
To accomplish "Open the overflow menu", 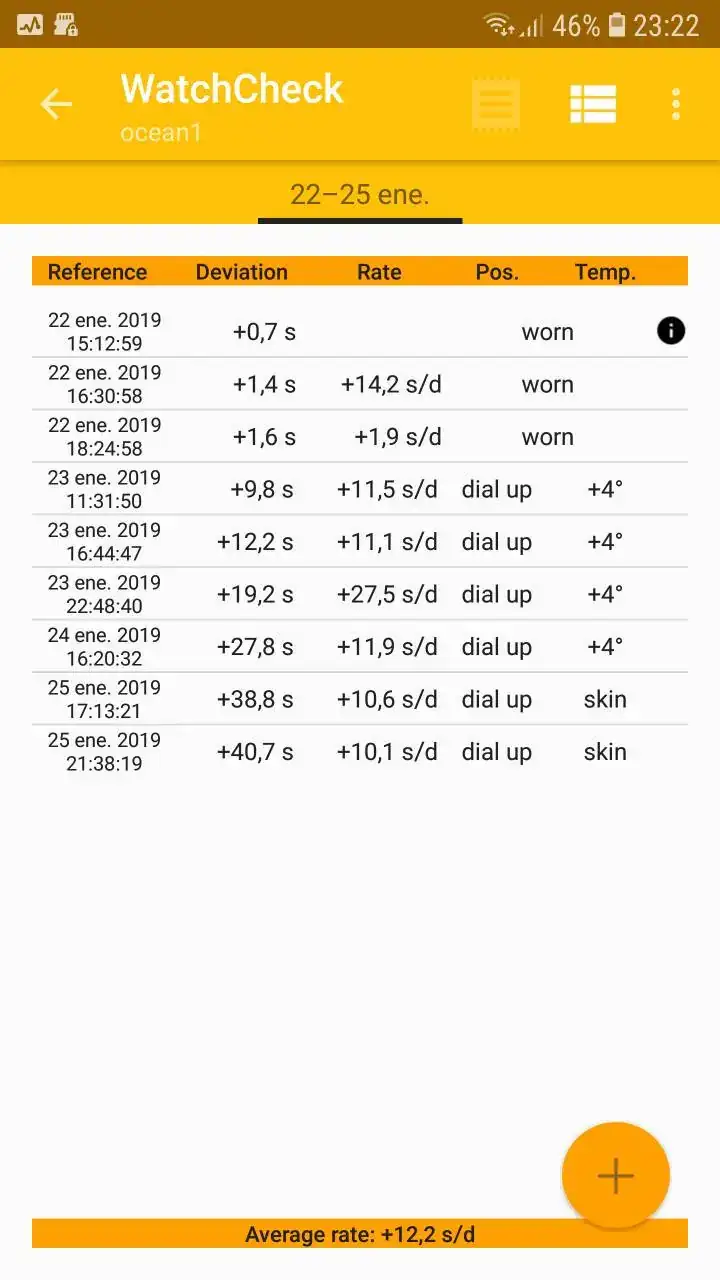I will click(x=676, y=104).
